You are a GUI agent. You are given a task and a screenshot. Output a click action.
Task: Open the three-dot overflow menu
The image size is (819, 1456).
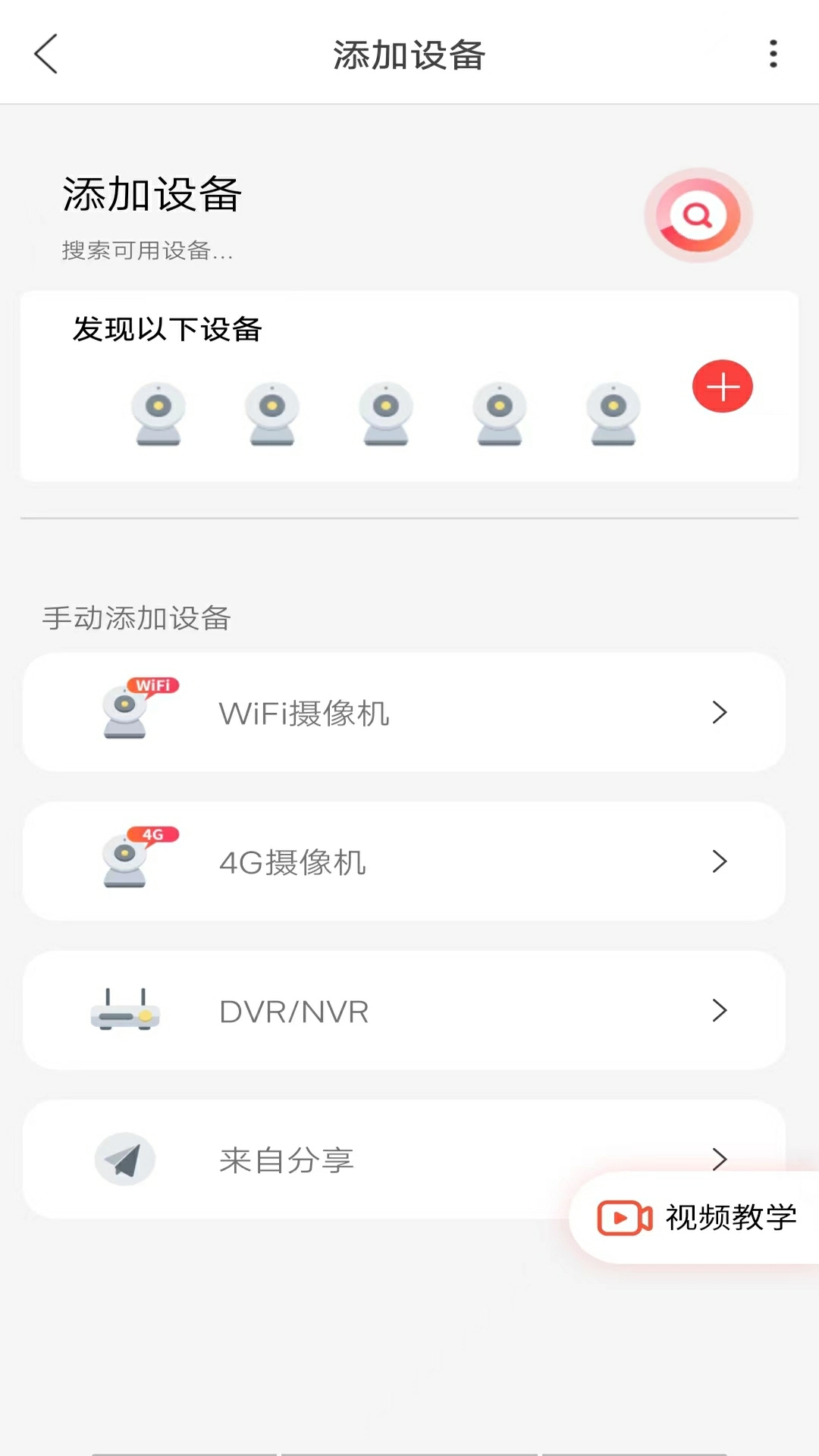[773, 55]
